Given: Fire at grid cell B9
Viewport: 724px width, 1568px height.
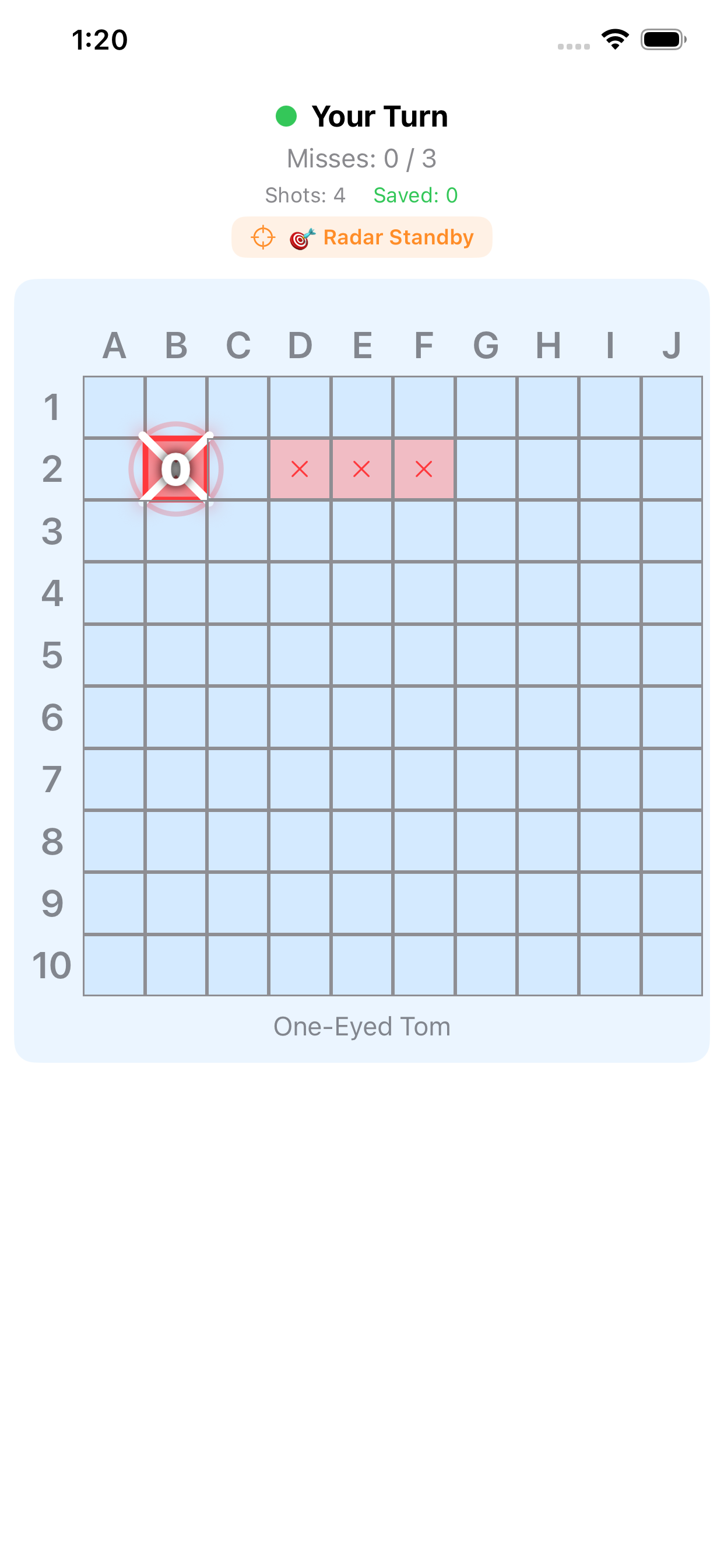Looking at the screenshot, I should pos(176,904).
